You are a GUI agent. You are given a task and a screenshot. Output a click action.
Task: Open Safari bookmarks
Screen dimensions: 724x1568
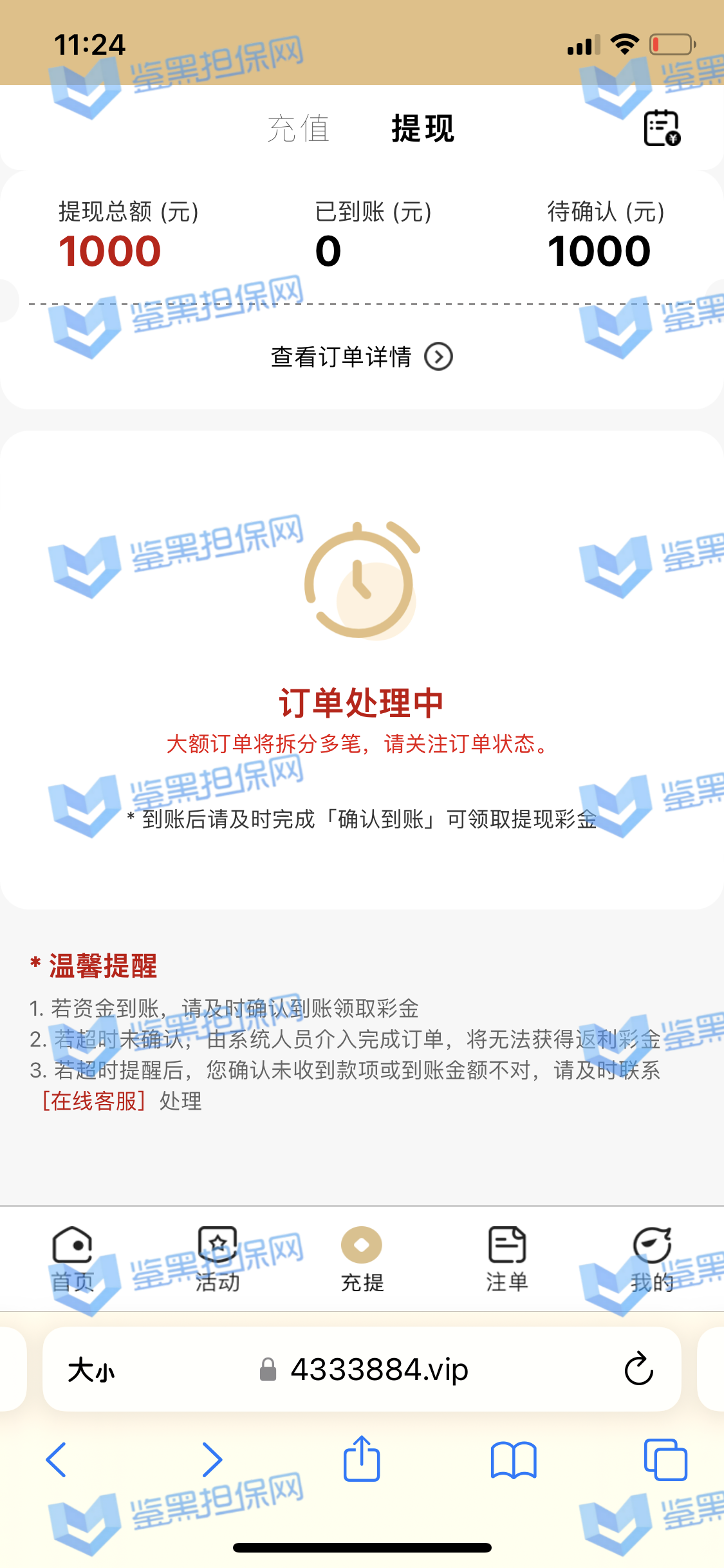513,1459
